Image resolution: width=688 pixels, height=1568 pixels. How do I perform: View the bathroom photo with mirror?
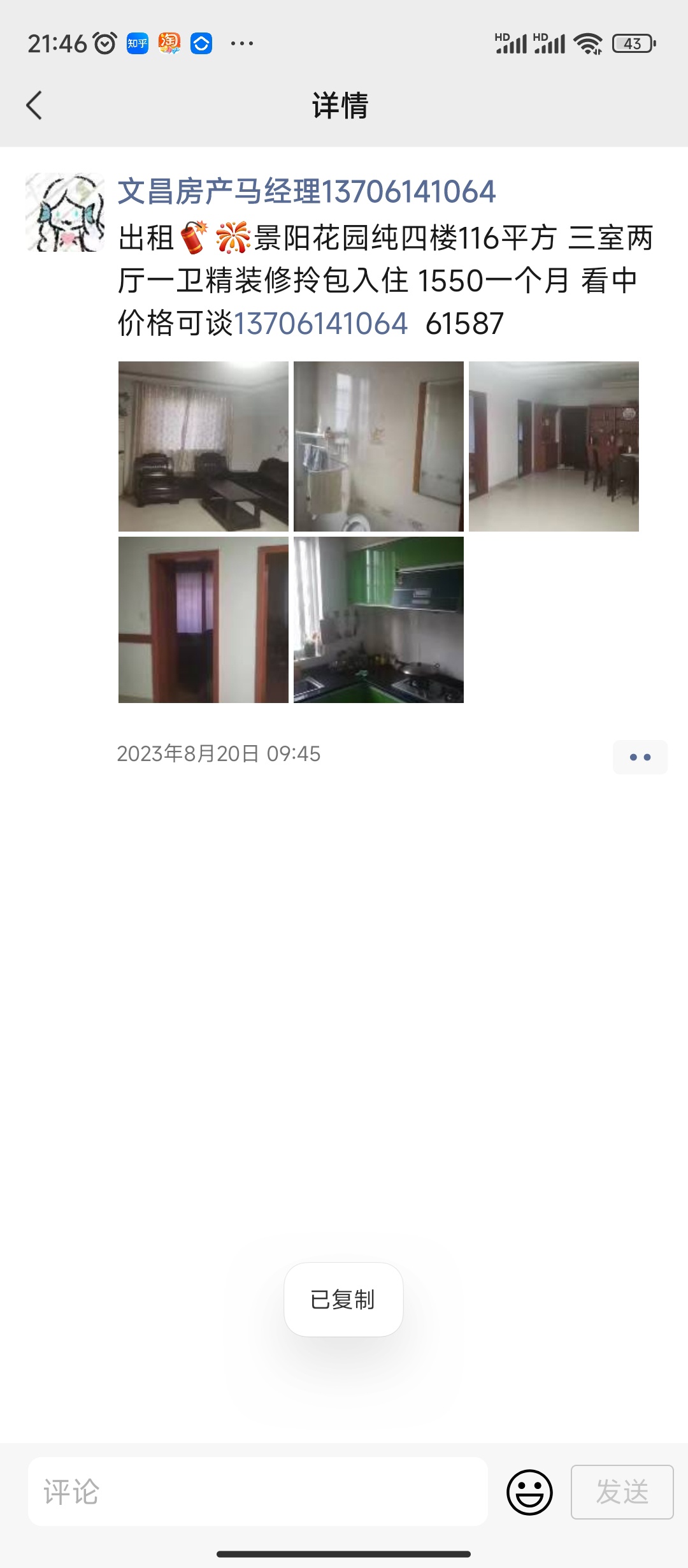click(x=378, y=446)
